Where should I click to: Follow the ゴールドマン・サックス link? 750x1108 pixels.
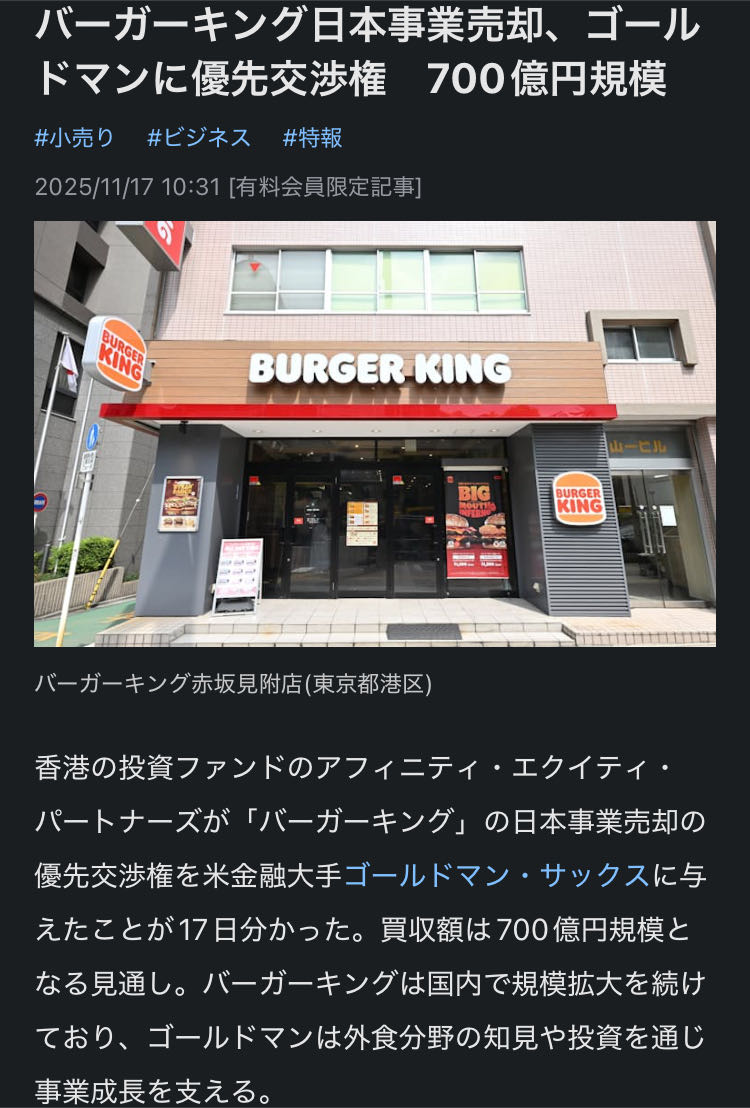tap(496, 876)
